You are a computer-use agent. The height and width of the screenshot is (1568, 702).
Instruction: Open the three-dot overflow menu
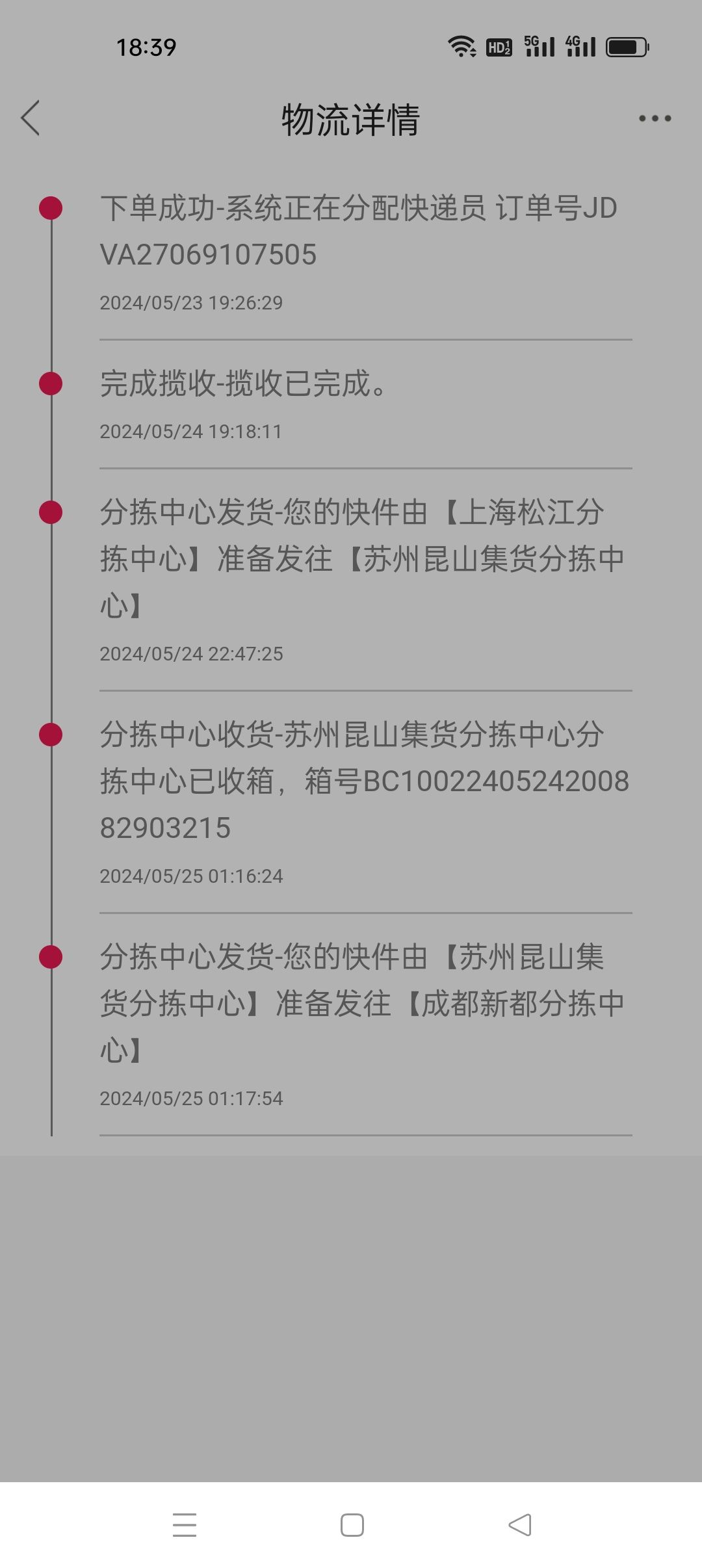coord(655,118)
